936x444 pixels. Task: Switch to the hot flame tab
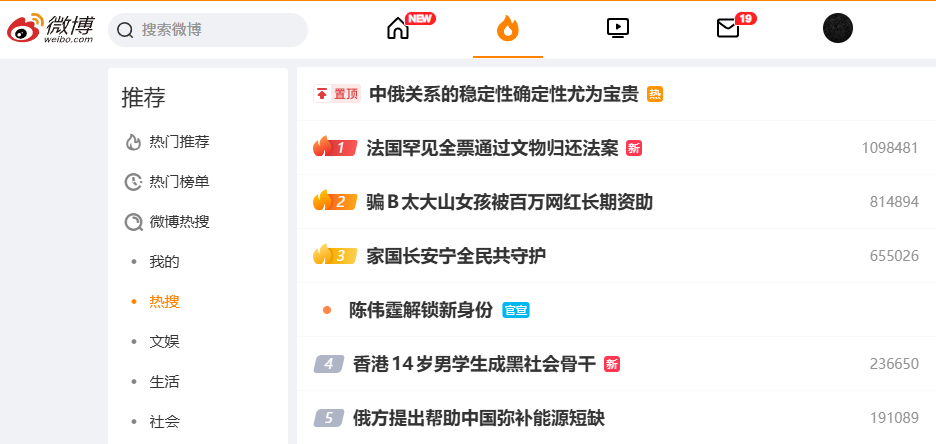pos(508,29)
